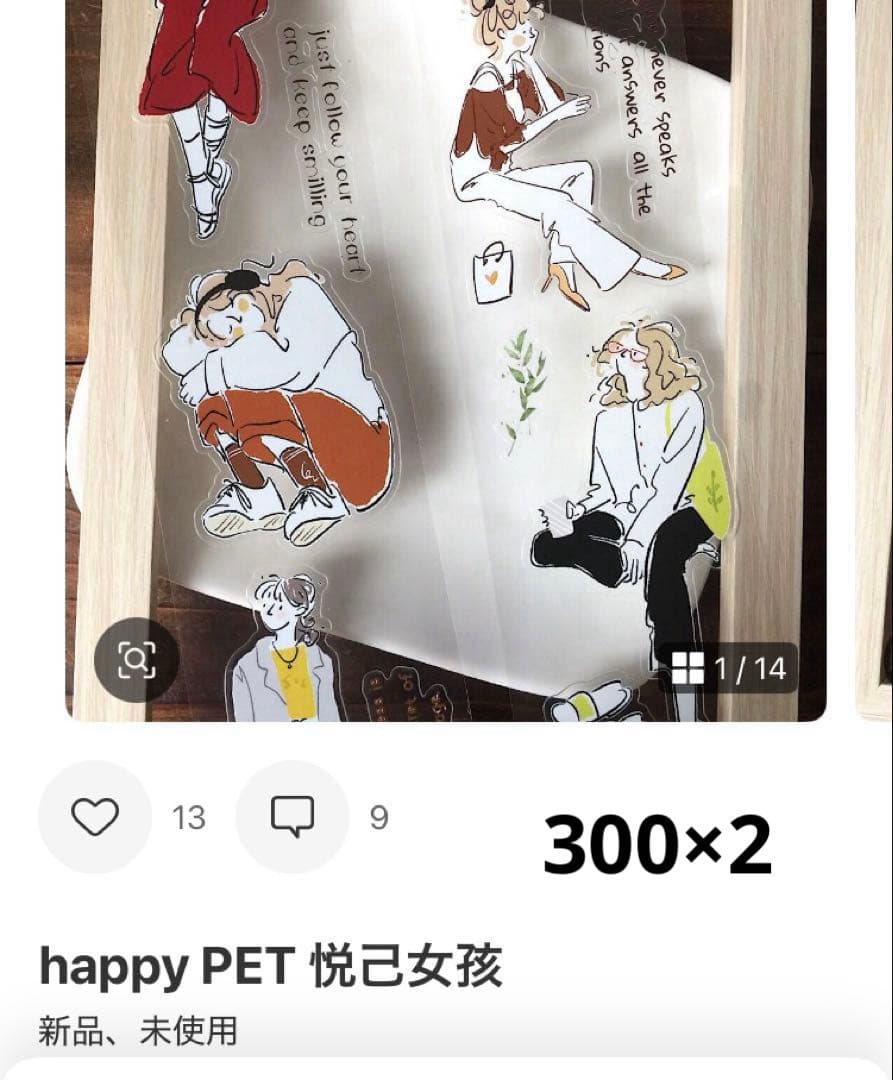Open image search with the scan icon

coord(136,660)
